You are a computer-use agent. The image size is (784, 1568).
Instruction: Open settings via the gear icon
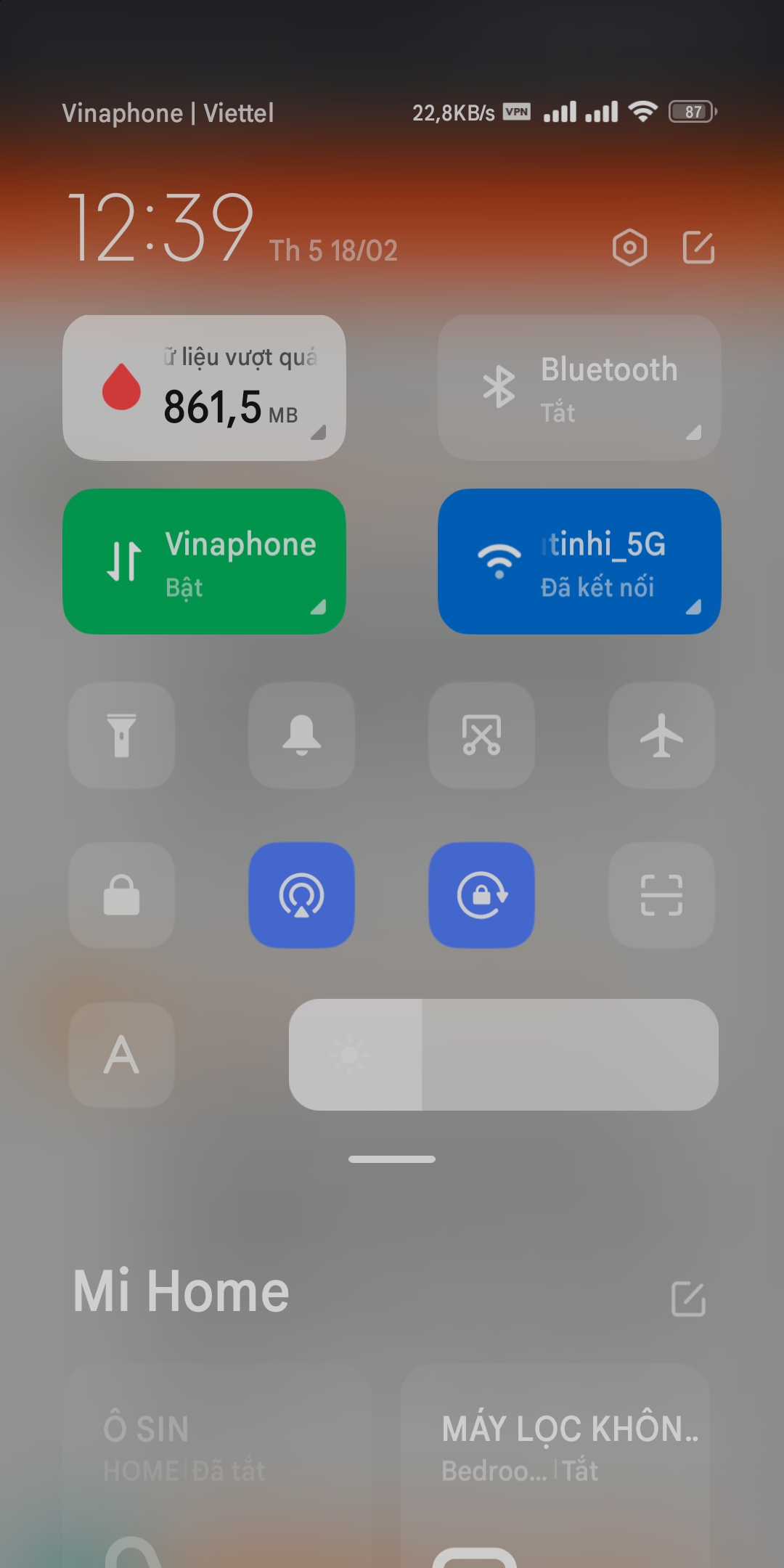[629, 248]
